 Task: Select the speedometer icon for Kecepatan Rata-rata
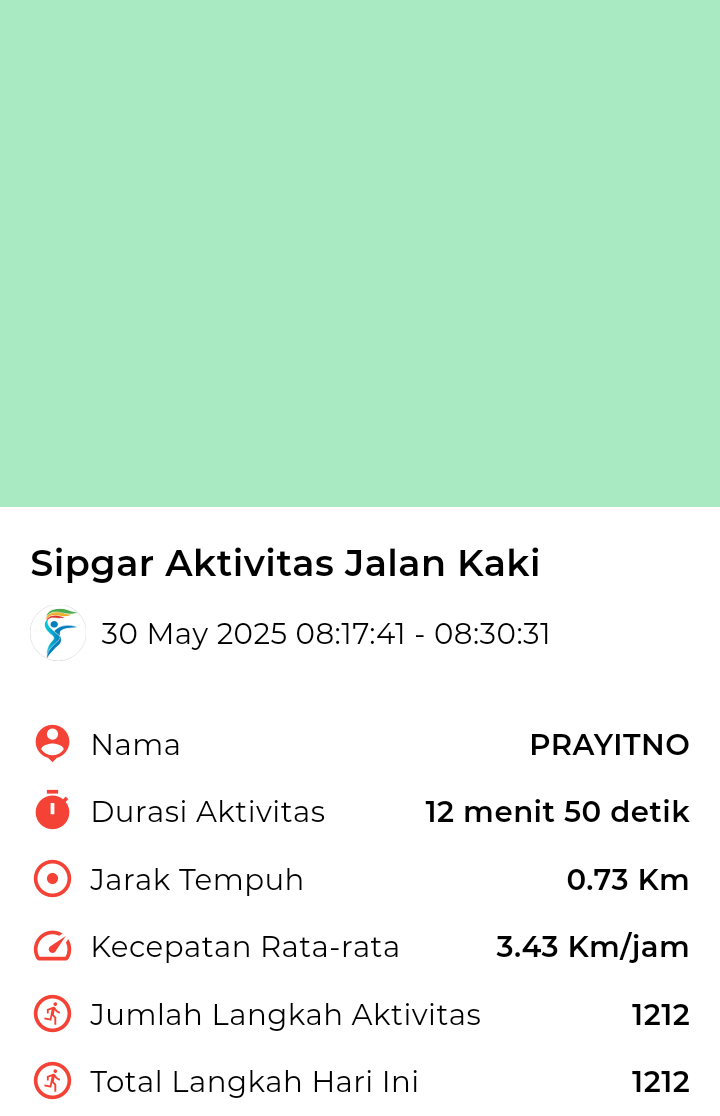click(51, 945)
